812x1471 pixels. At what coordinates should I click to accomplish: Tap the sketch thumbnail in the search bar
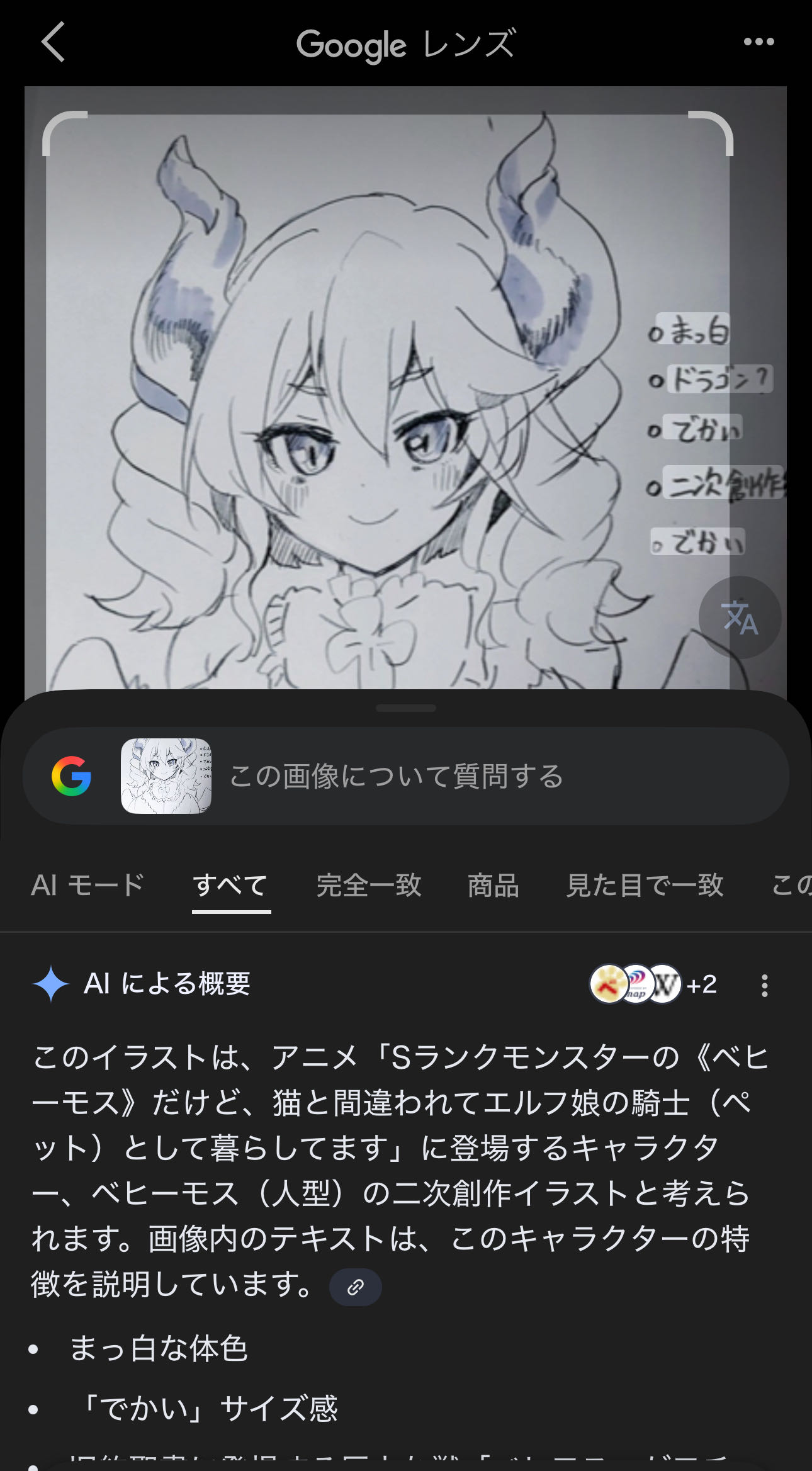[166, 776]
